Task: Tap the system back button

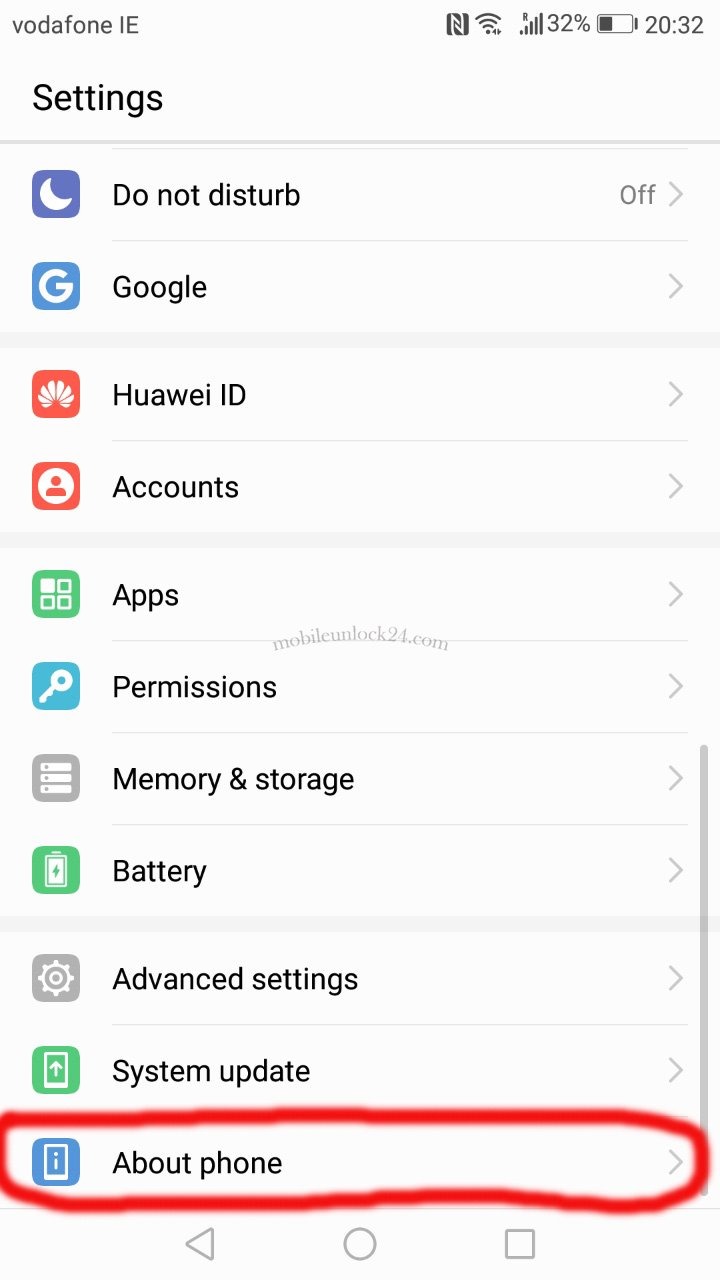Action: (200, 1244)
